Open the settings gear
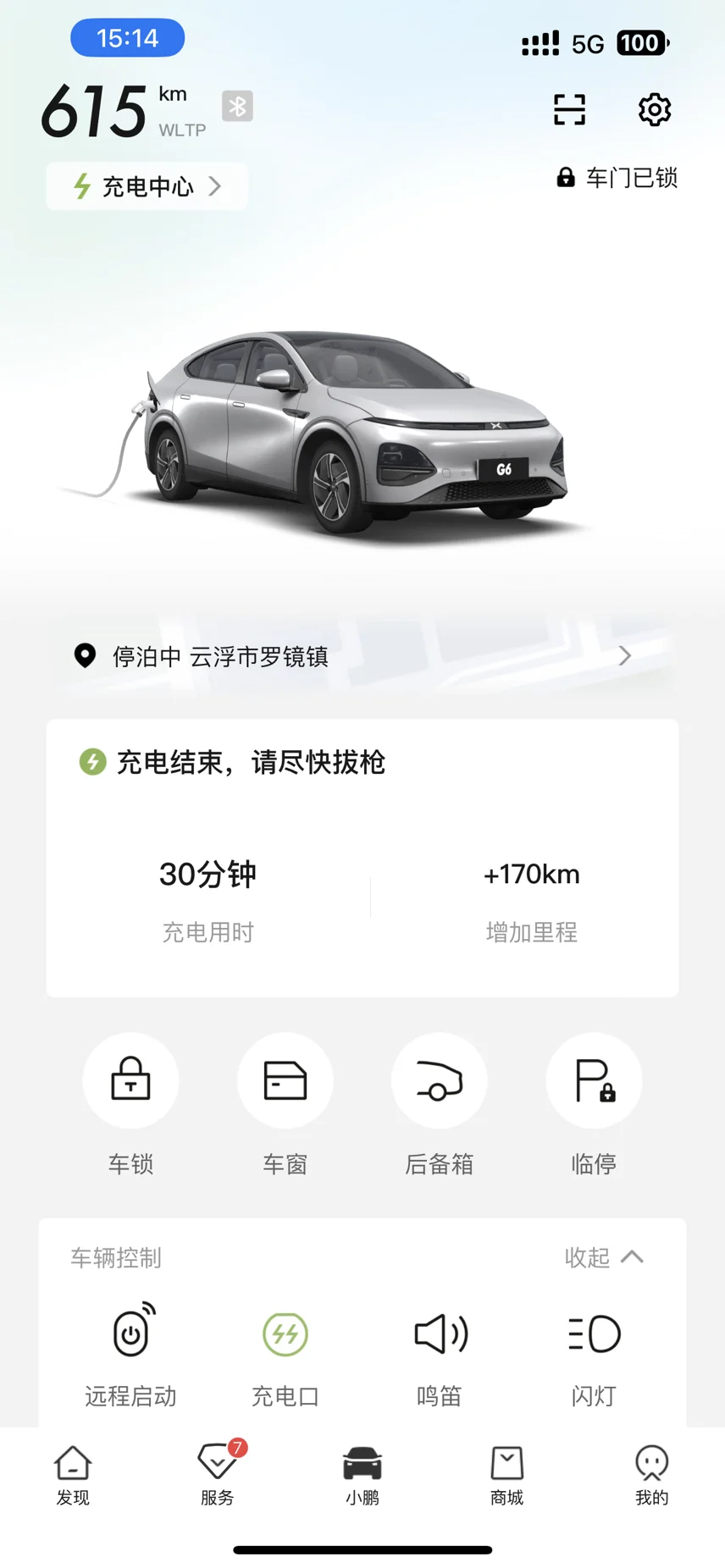Screen dimensions: 725x1568 [654, 110]
